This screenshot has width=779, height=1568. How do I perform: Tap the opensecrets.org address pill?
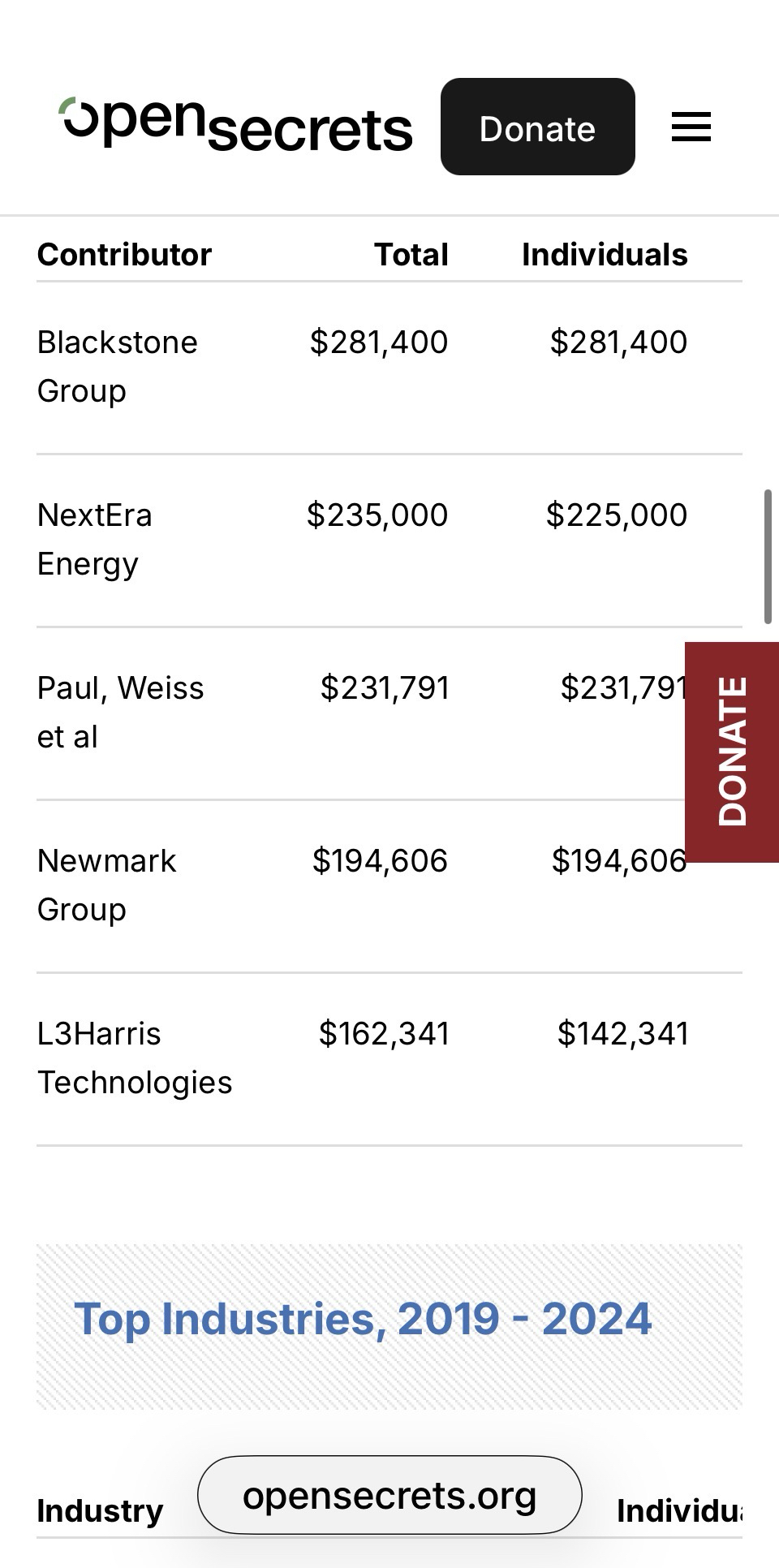point(389,1495)
